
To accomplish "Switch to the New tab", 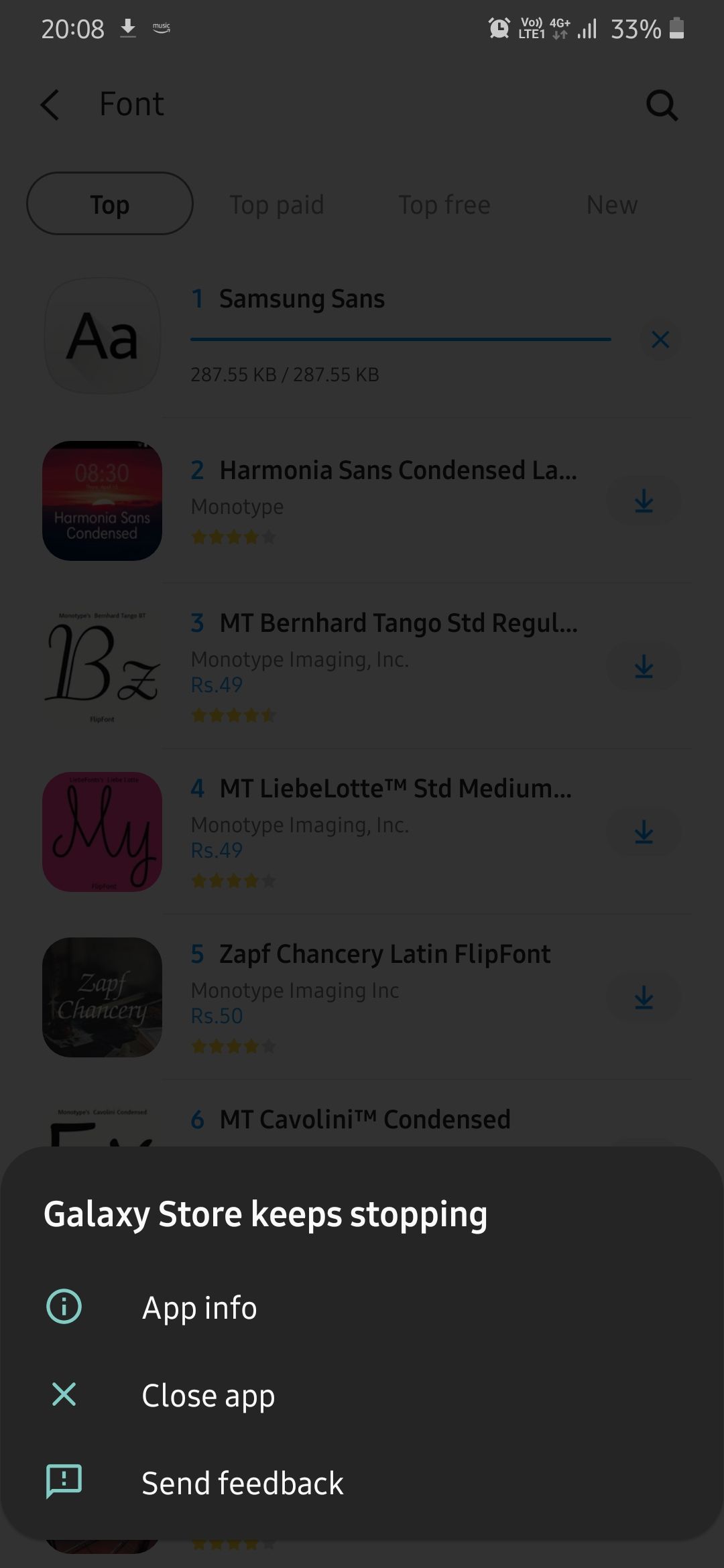I will point(611,204).
